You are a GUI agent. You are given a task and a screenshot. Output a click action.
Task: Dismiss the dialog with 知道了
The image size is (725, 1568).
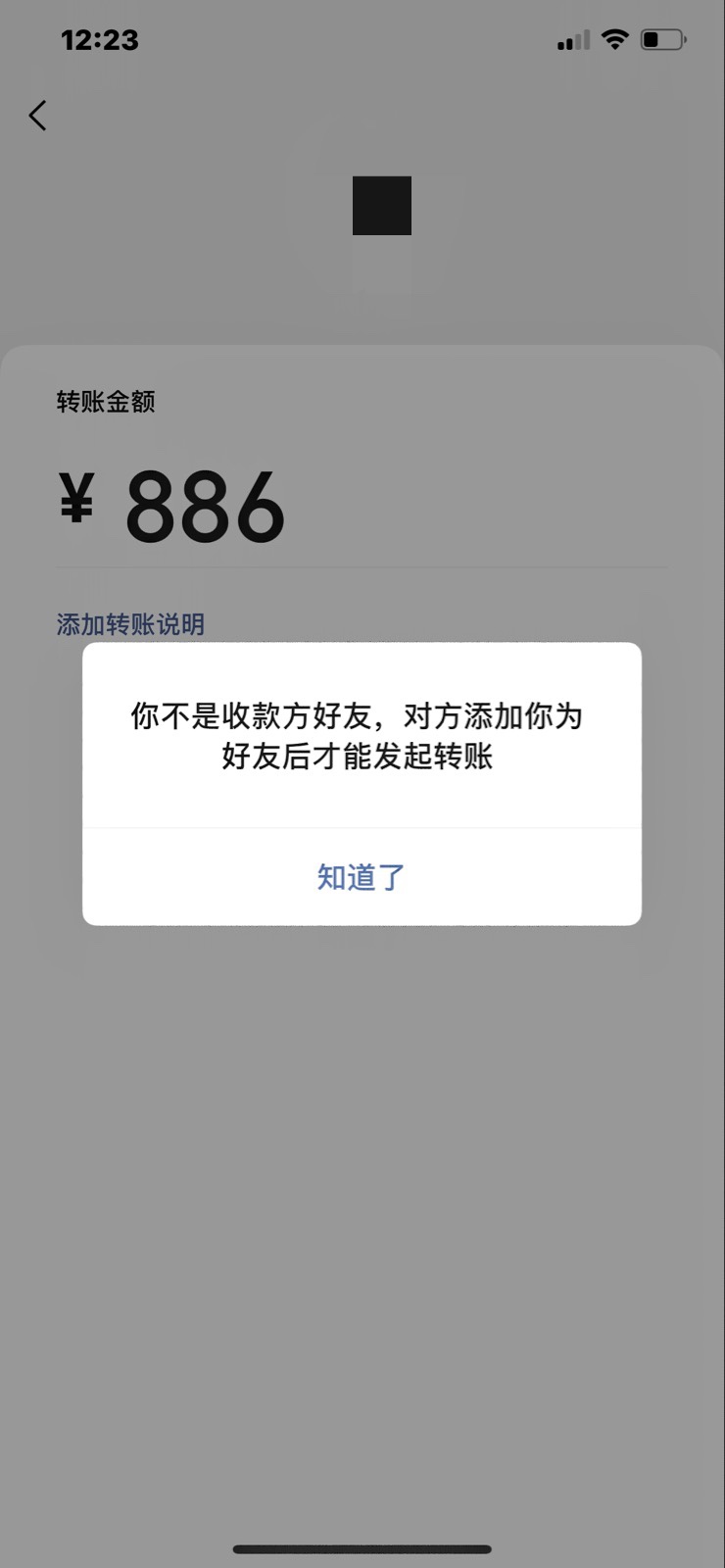[362, 876]
